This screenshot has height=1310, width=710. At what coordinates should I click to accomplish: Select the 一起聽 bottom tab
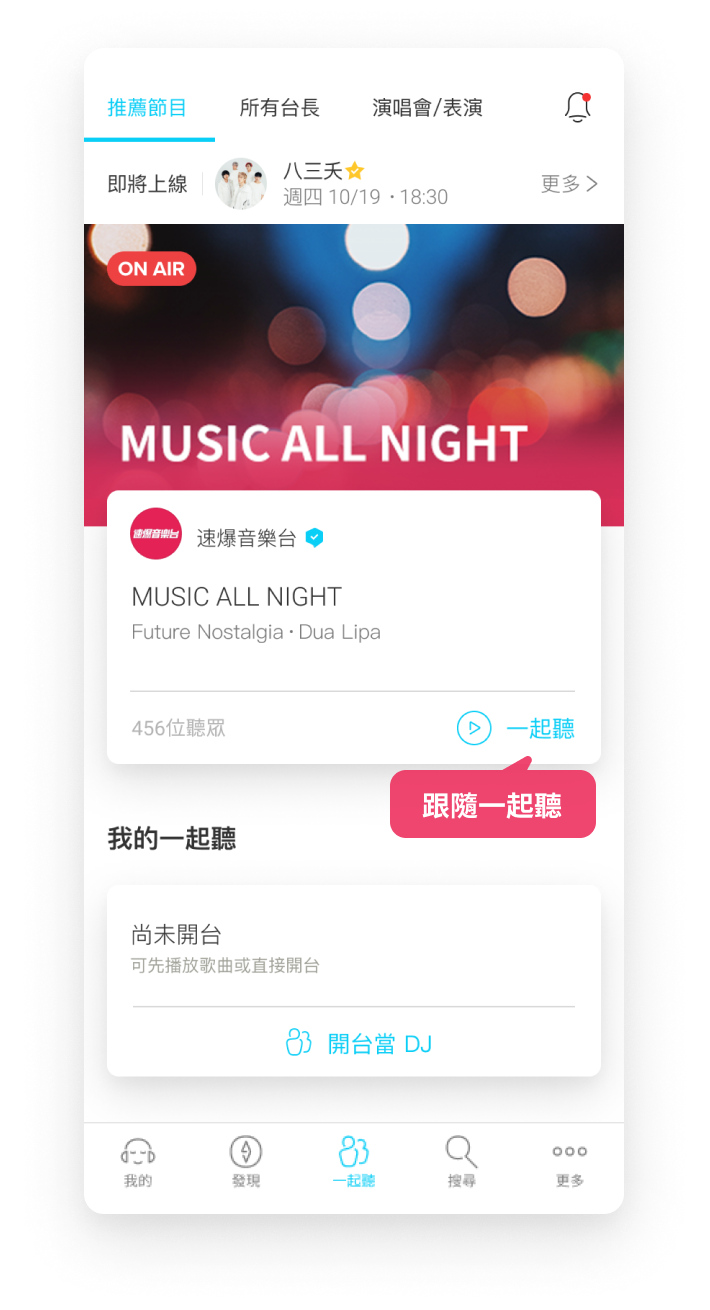[354, 1163]
